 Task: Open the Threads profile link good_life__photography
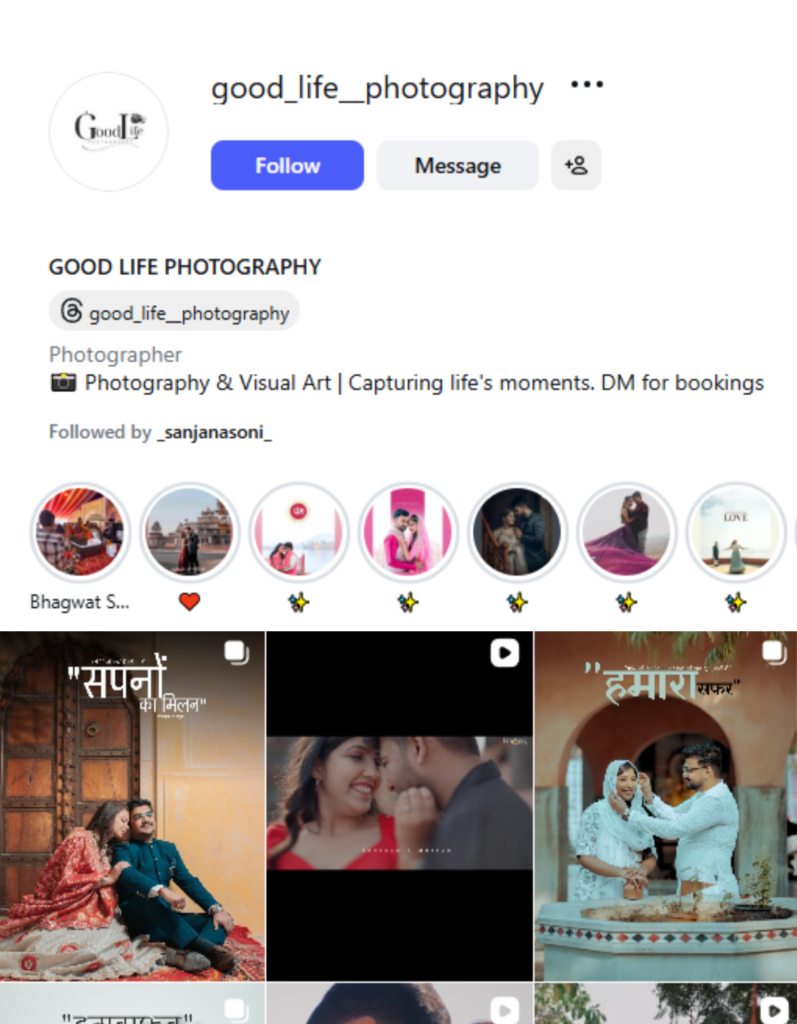coord(175,313)
